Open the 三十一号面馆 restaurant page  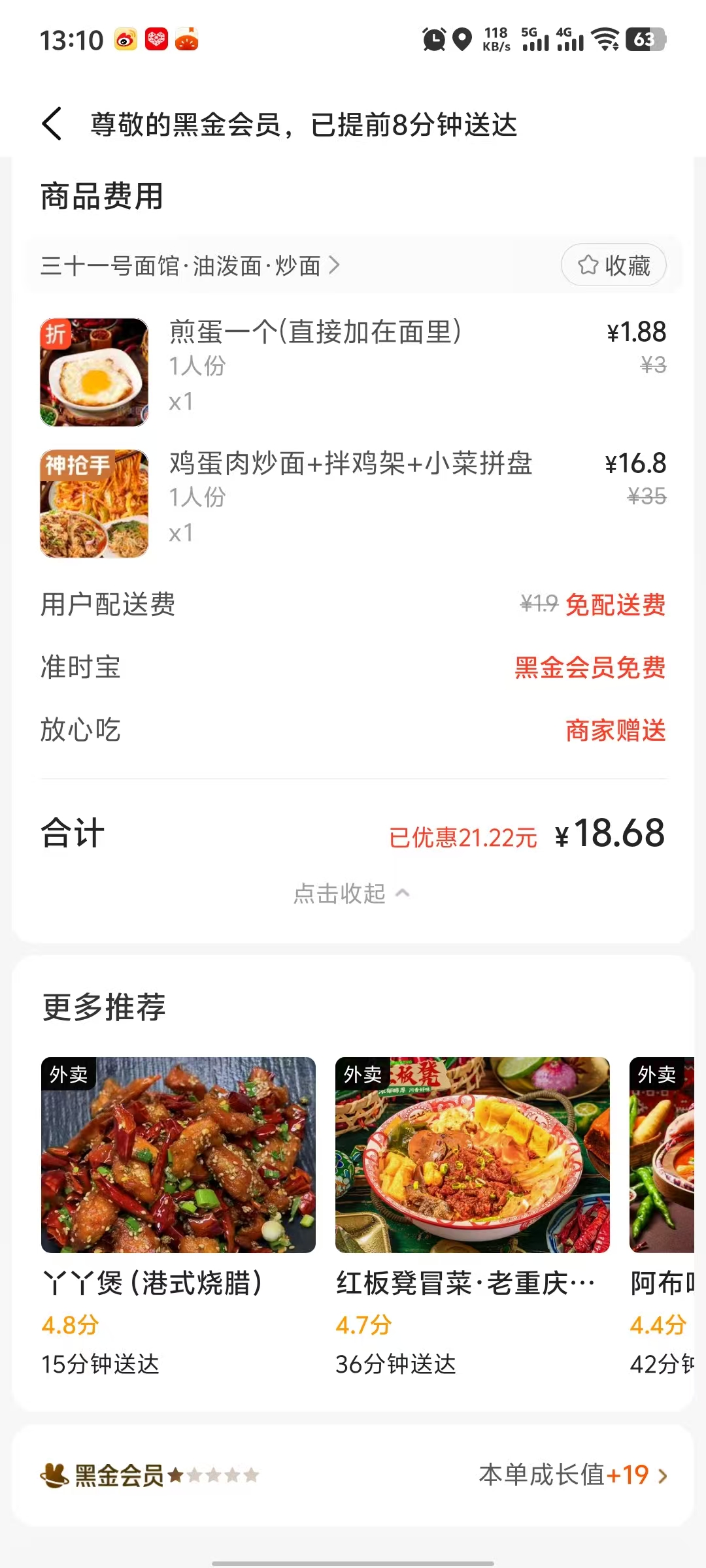[190, 266]
